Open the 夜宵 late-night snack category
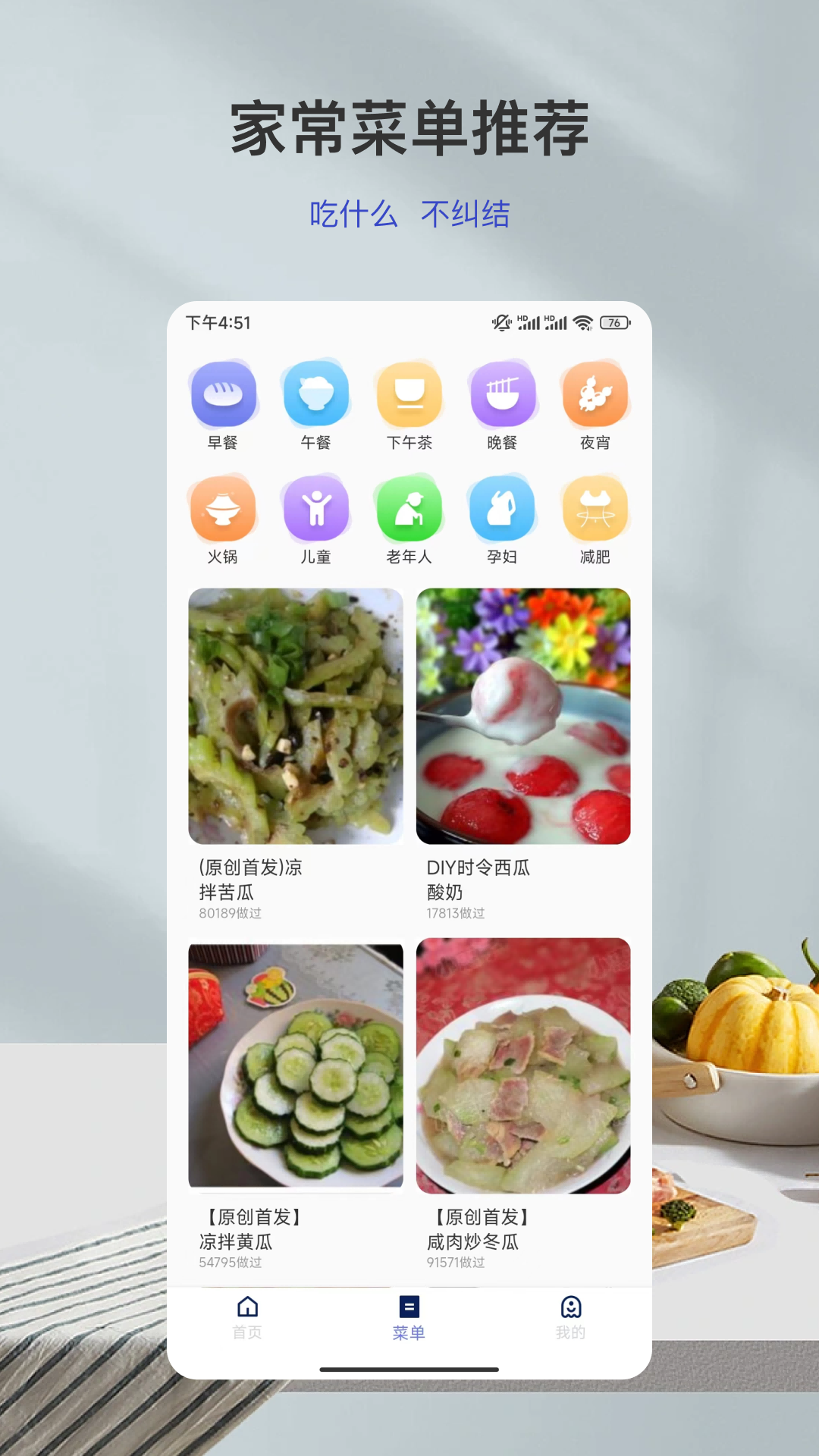 coord(595,394)
